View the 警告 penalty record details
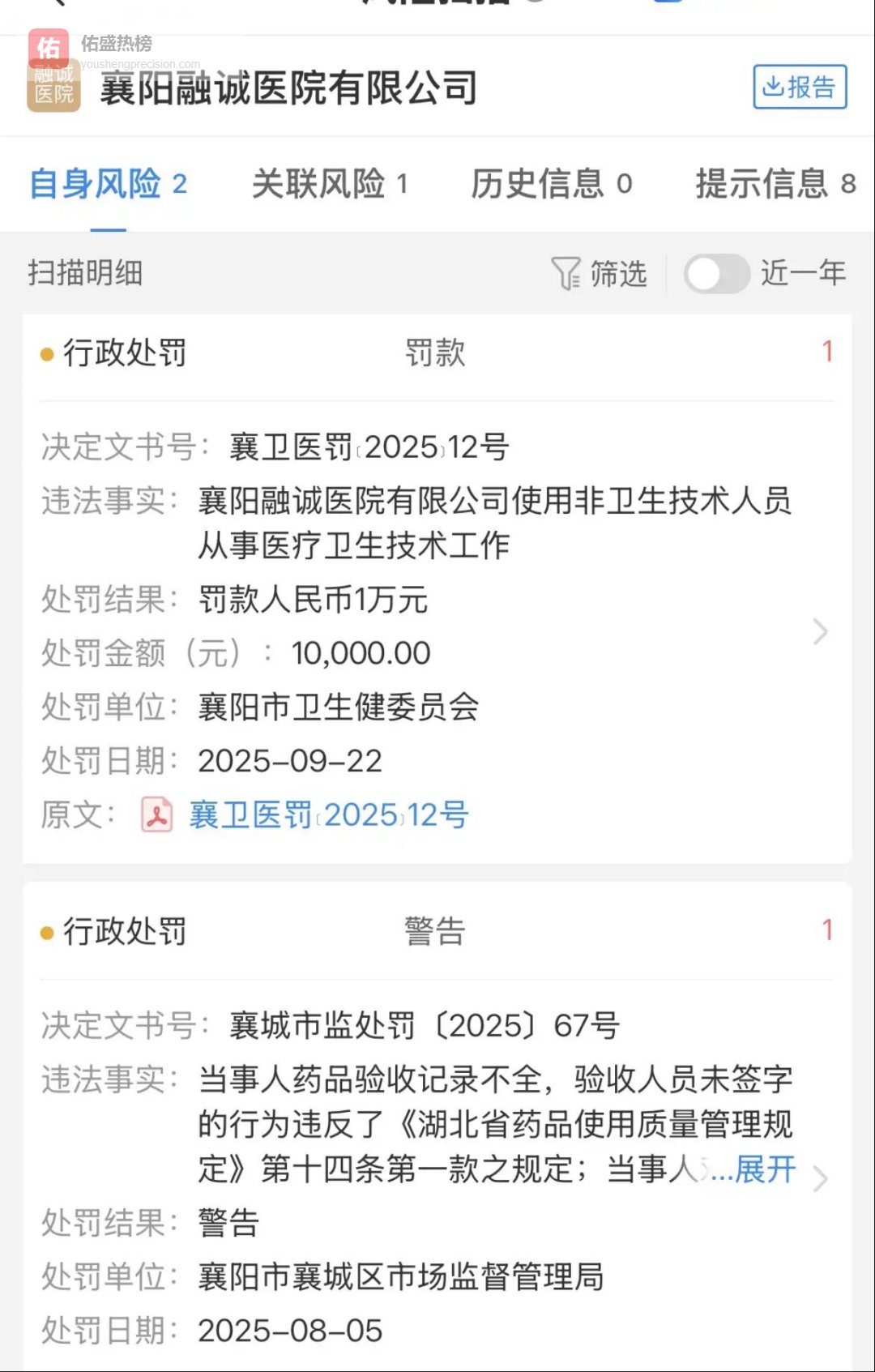Image resolution: width=875 pixels, height=1372 pixels. pyautogui.click(x=820, y=1178)
